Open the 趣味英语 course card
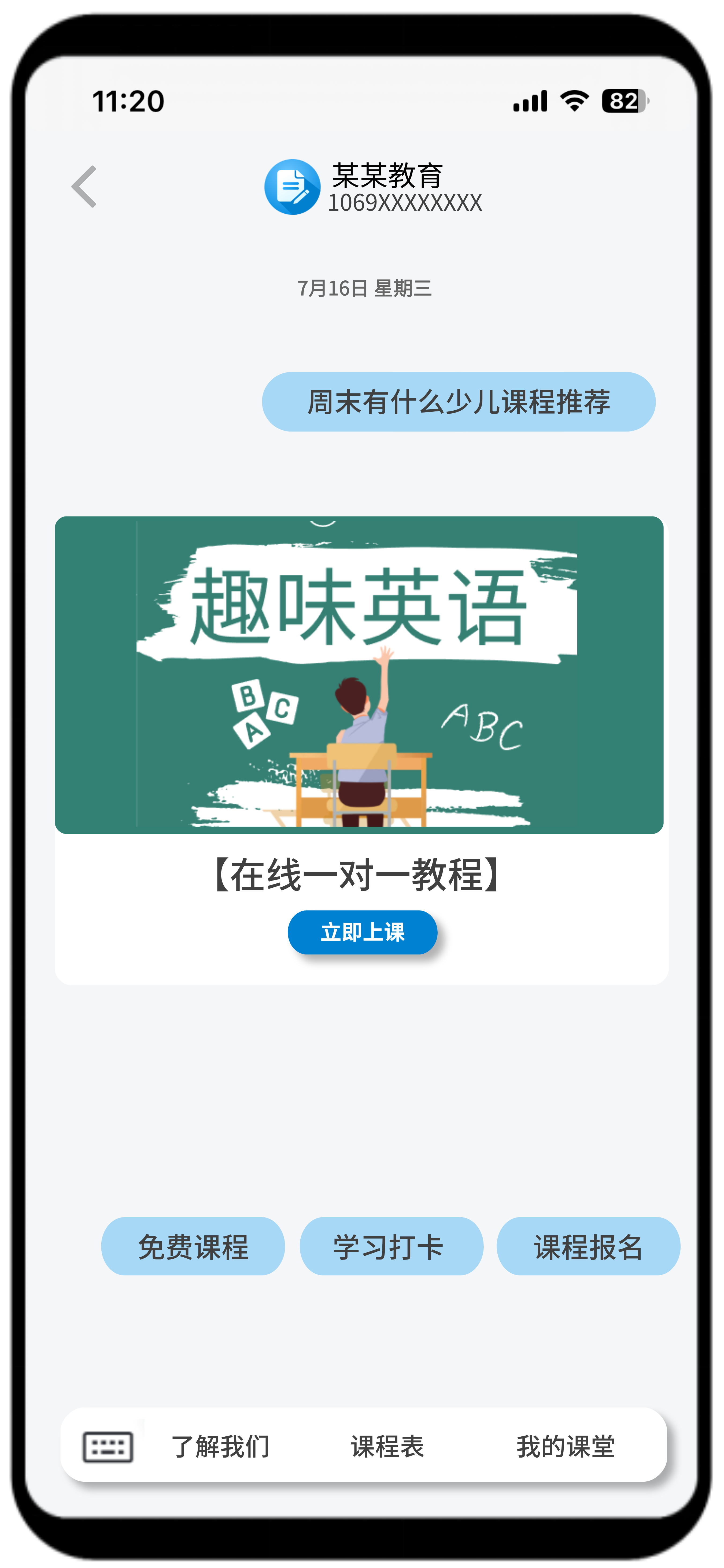Image resolution: width=724 pixels, height=1568 pixels. tap(359, 674)
